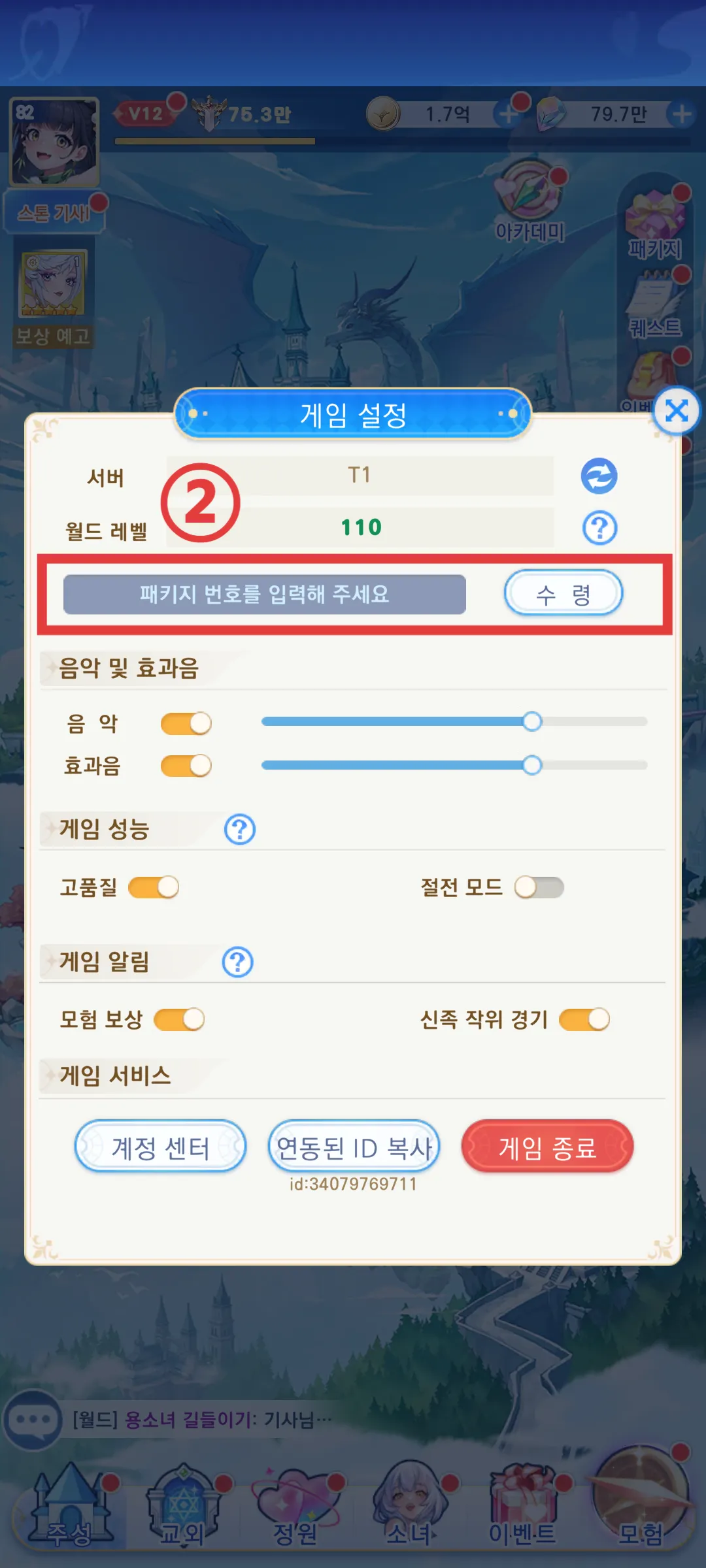
Task: Toggle the 효과음 switch off
Action: (x=186, y=766)
